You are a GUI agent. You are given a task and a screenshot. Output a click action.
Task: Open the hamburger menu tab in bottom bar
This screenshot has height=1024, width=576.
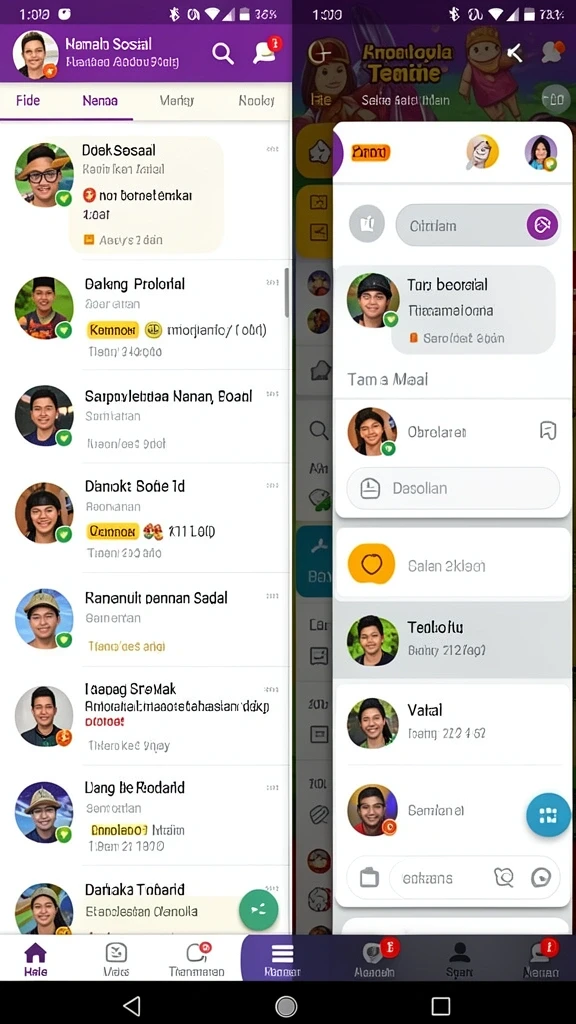(x=282, y=957)
